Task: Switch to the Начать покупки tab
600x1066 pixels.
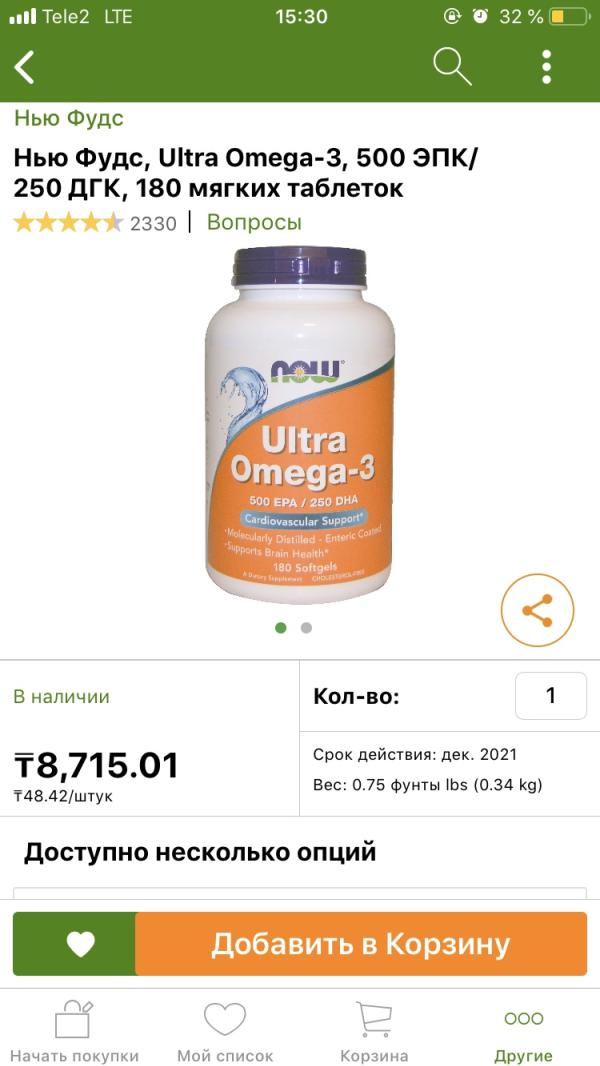Action: pos(74,1031)
